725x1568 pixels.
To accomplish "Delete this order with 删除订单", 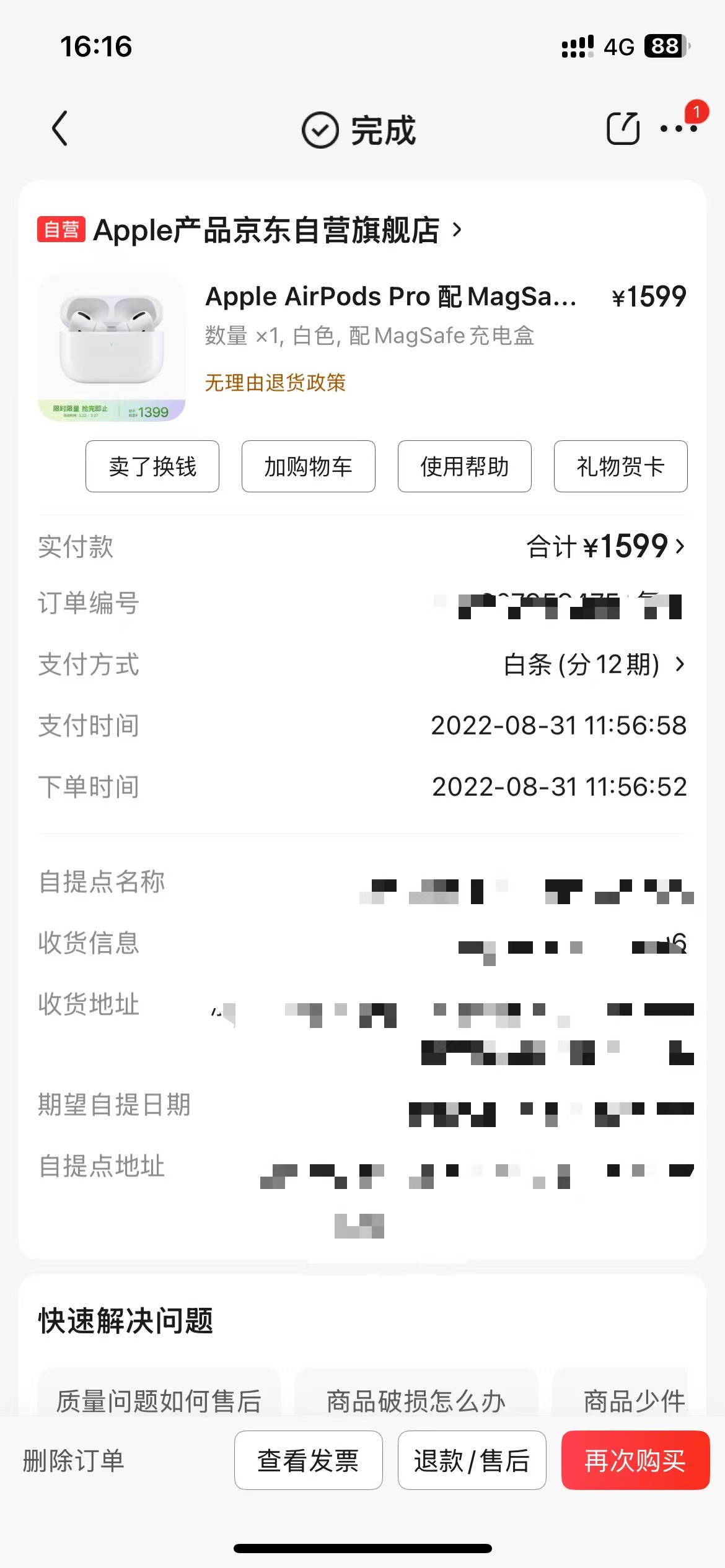I will click(x=74, y=1460).
